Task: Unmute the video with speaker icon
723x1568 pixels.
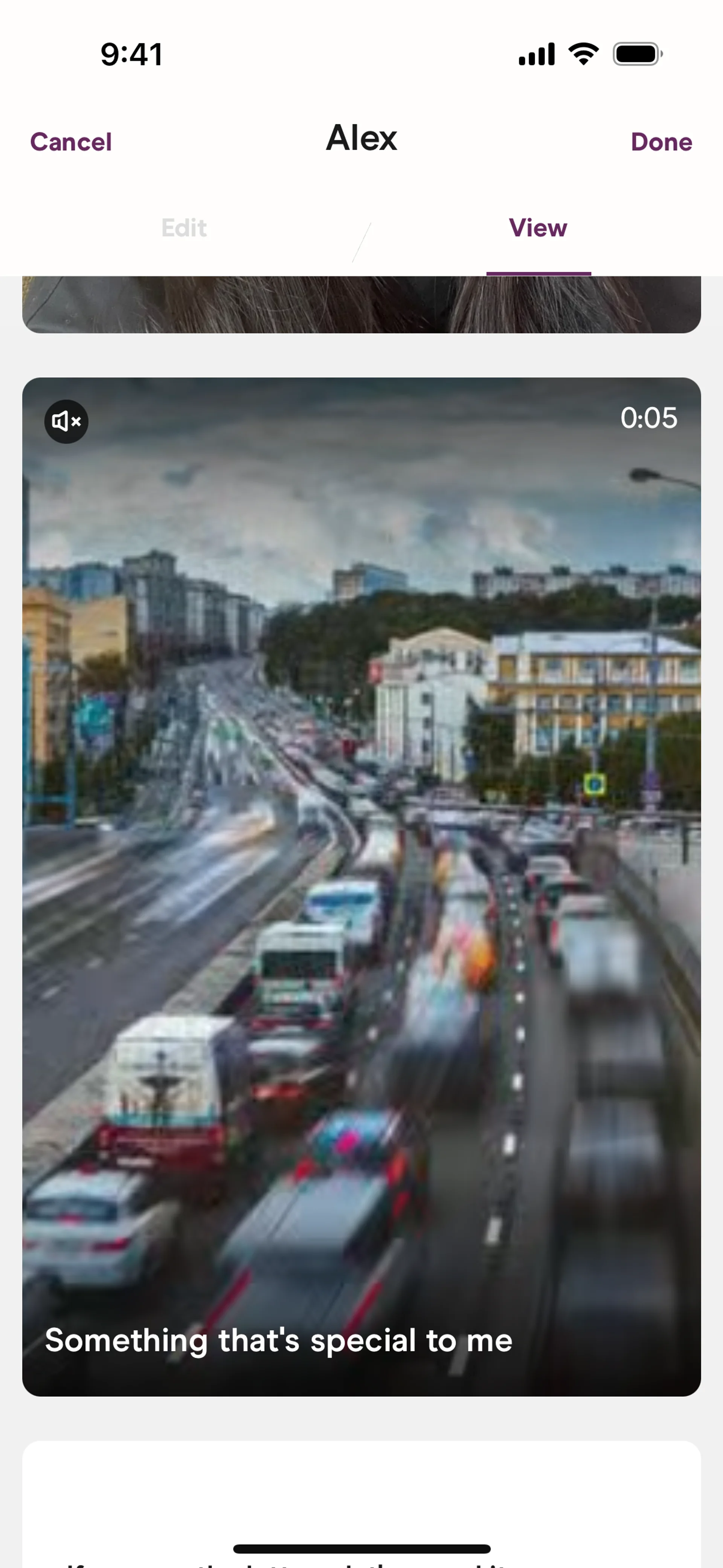Action: point(66,421)
